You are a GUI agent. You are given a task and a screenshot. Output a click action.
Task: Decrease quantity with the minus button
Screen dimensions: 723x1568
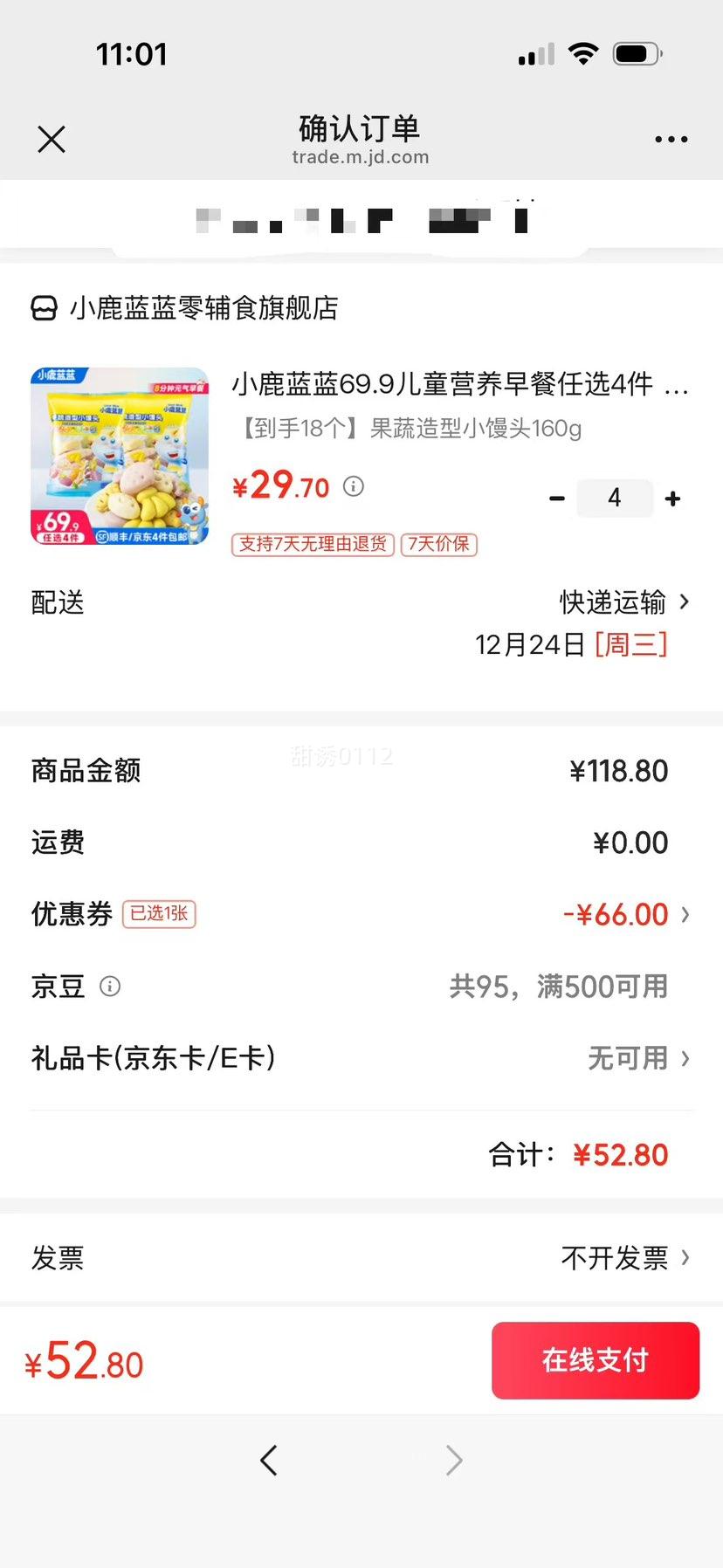point(556,498)
